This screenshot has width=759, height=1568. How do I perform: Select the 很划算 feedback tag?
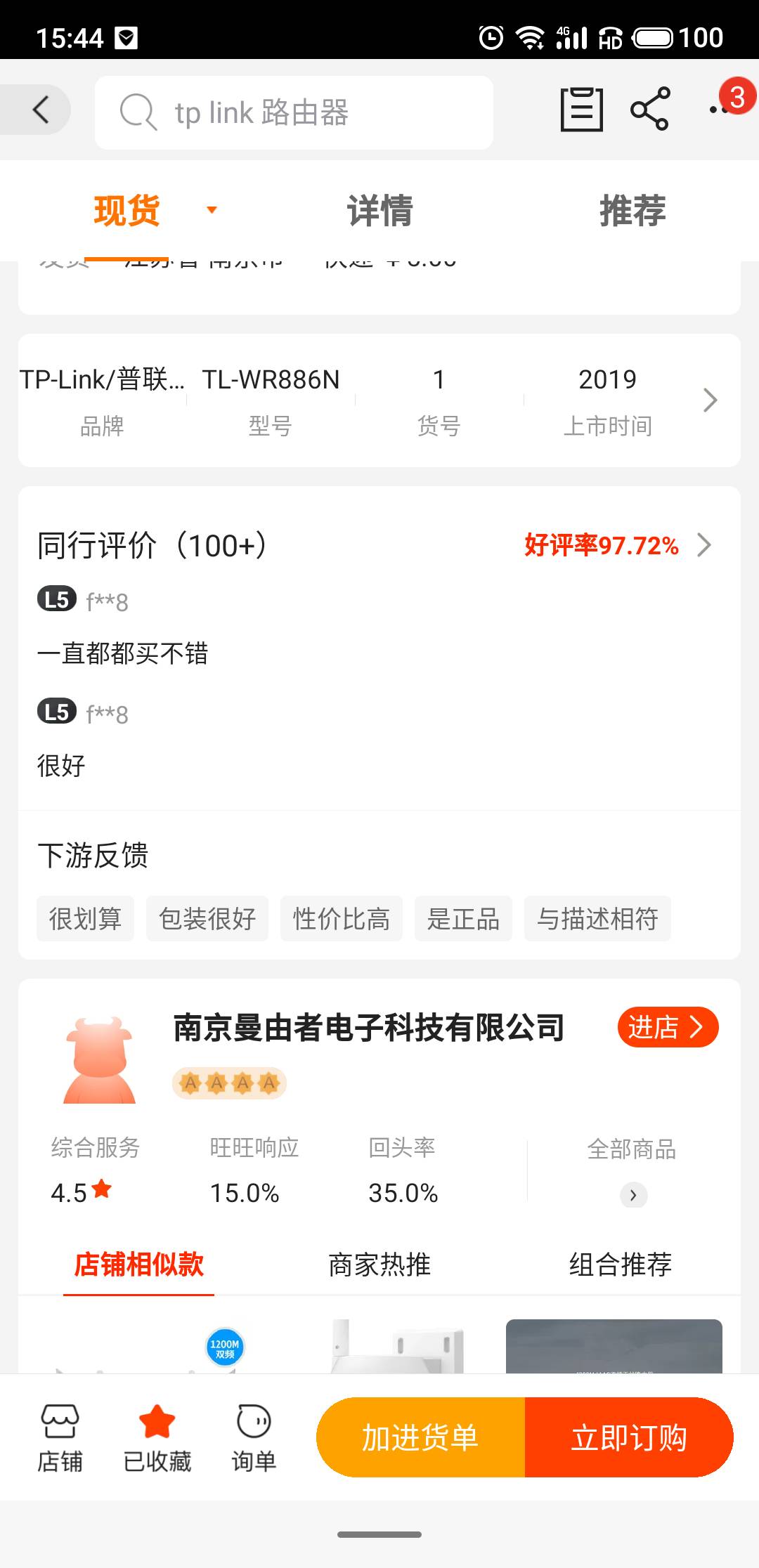pos(85,918)
